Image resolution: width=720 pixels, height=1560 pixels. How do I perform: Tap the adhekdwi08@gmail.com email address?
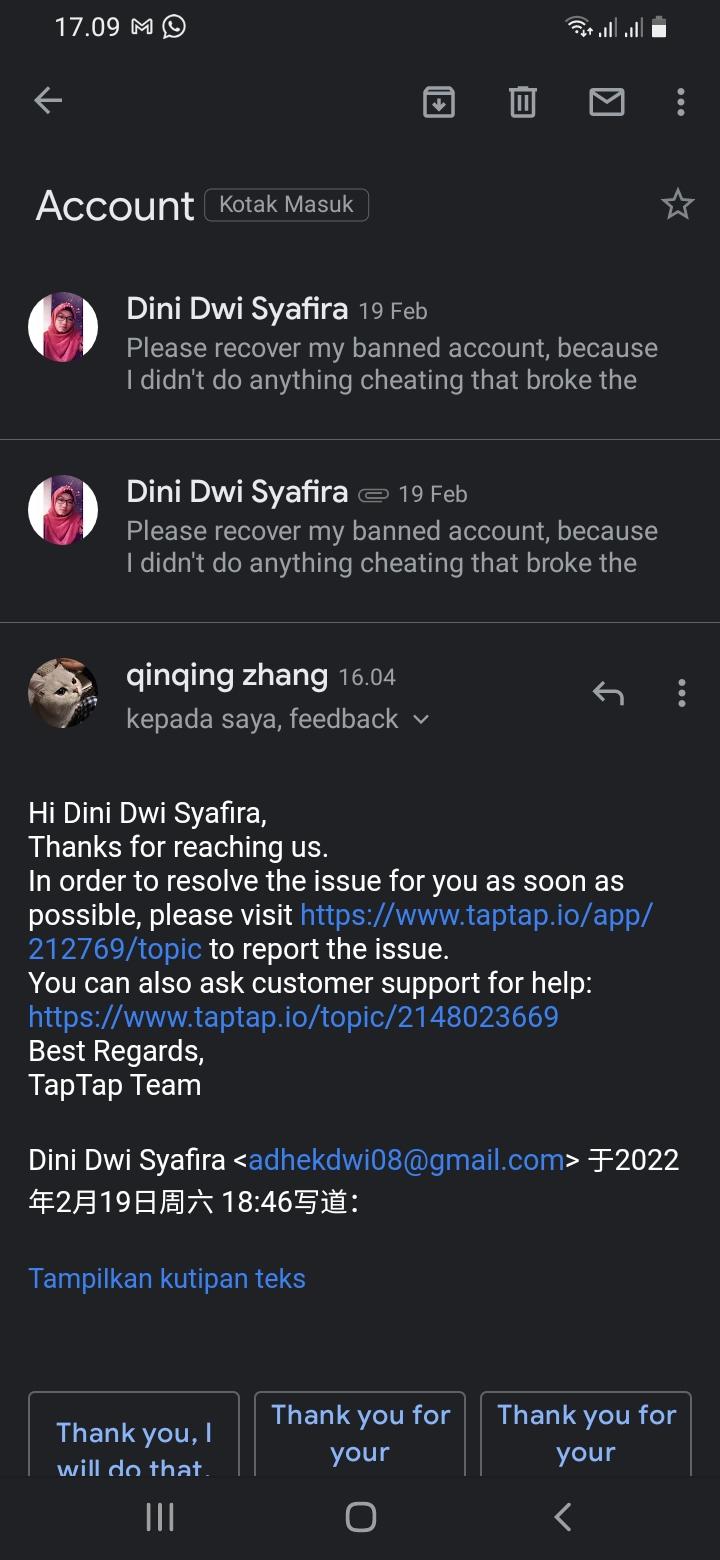406,1160
